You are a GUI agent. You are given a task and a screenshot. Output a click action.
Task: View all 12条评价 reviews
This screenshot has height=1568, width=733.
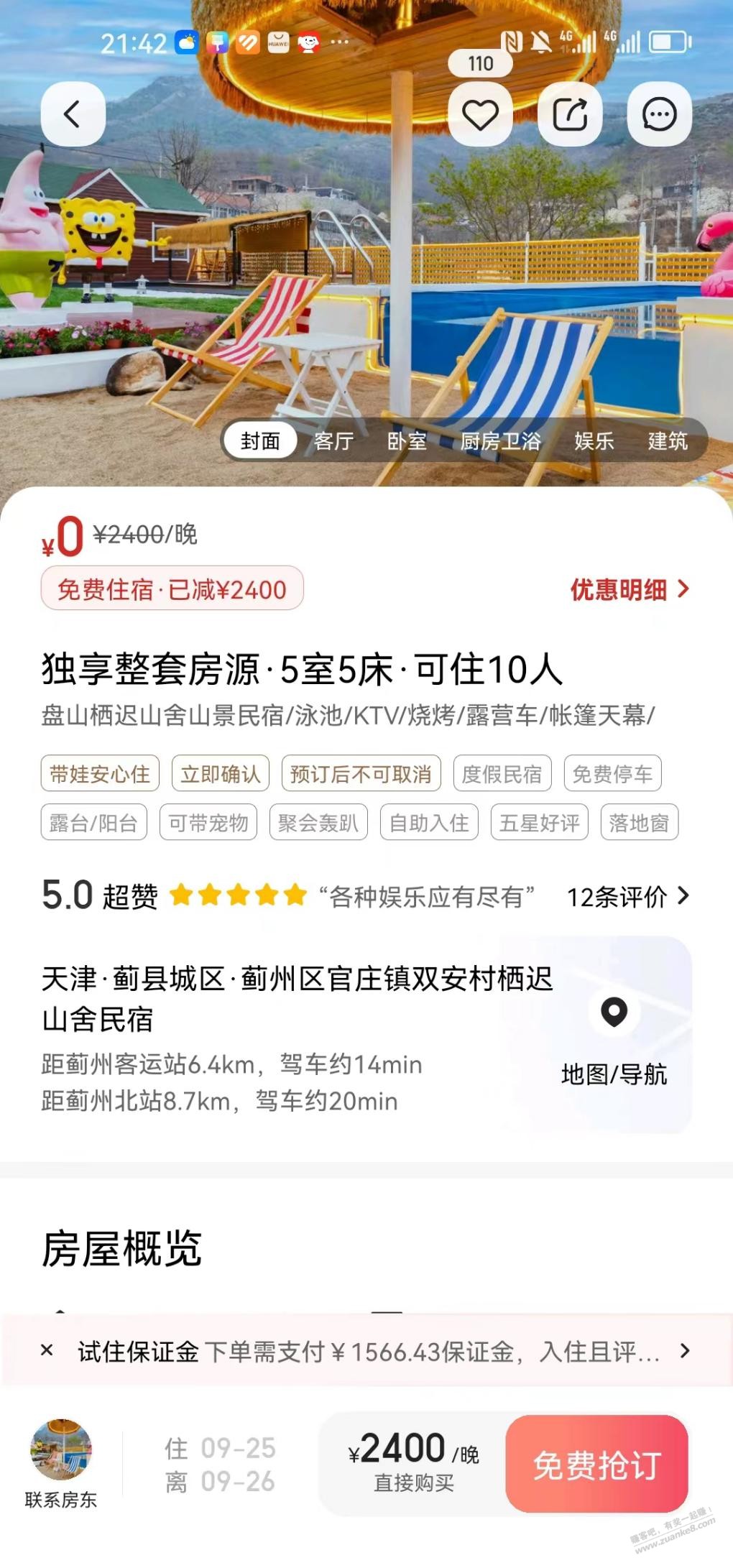tap(627, 896)
